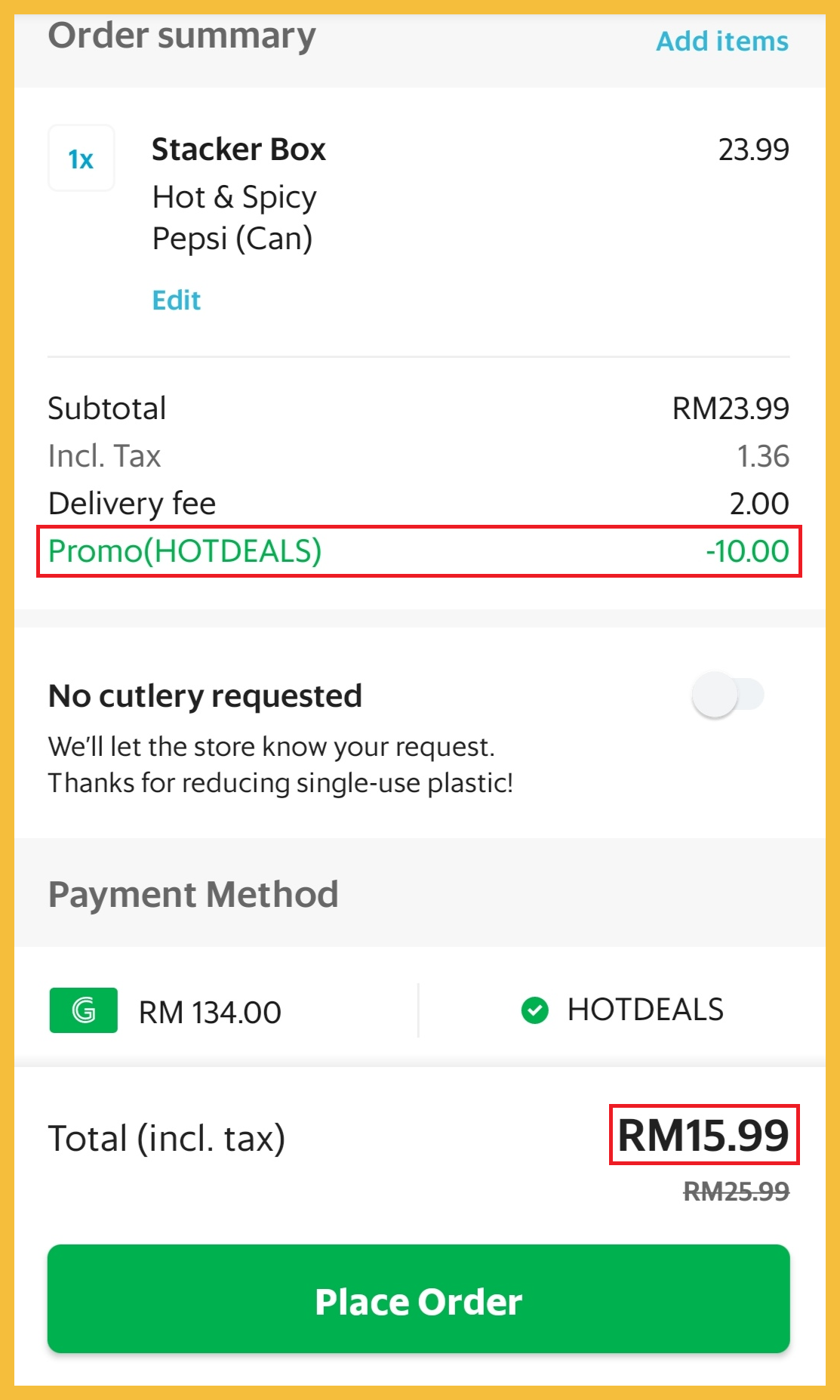Image resolution: width=840 pixels, height=1400 pixels.
Task: Place the order now
Action: (419, 1300)
